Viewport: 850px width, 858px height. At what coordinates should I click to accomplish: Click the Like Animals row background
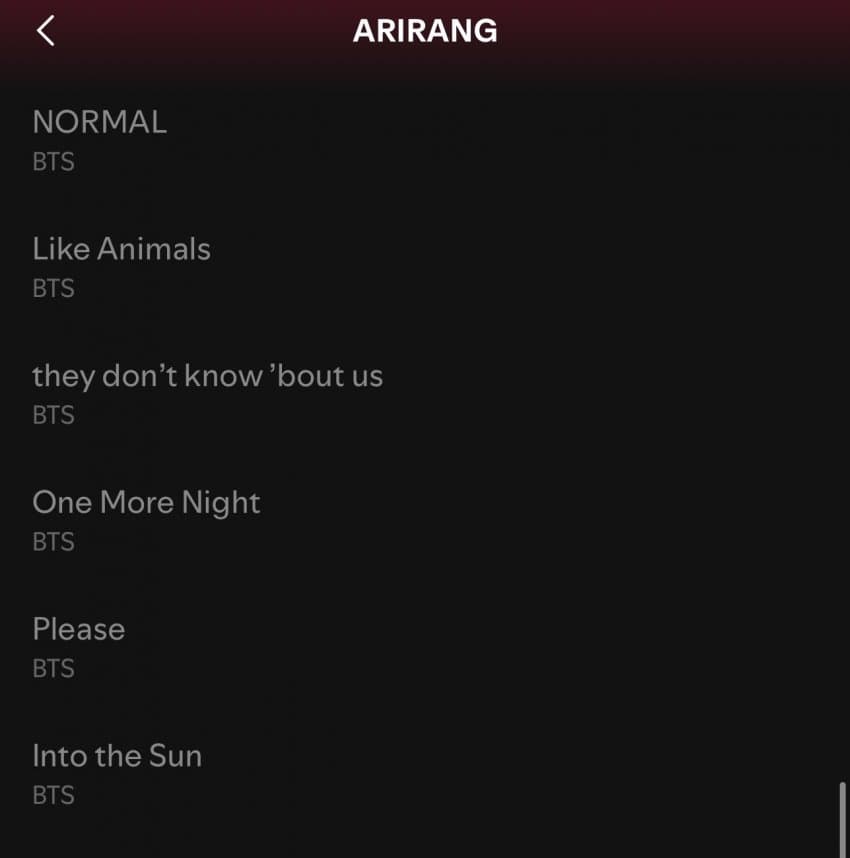[425, 265]
